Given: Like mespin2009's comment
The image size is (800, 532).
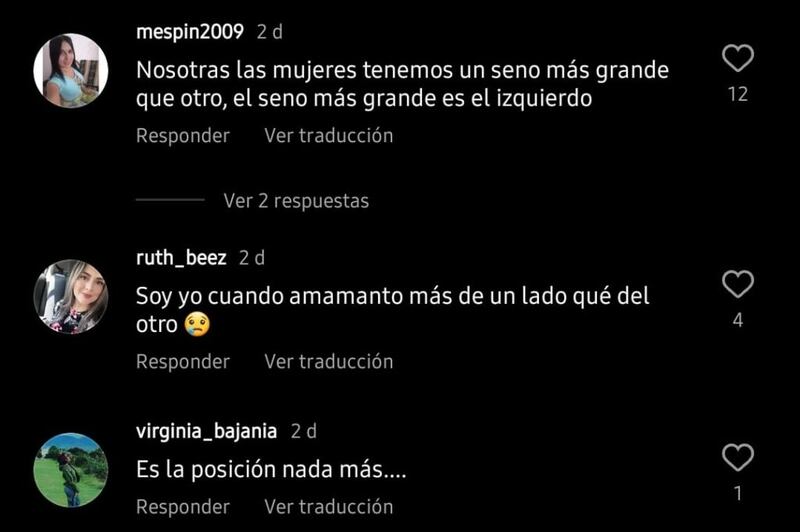Looking at the screenshot, I should pos(738,59).
